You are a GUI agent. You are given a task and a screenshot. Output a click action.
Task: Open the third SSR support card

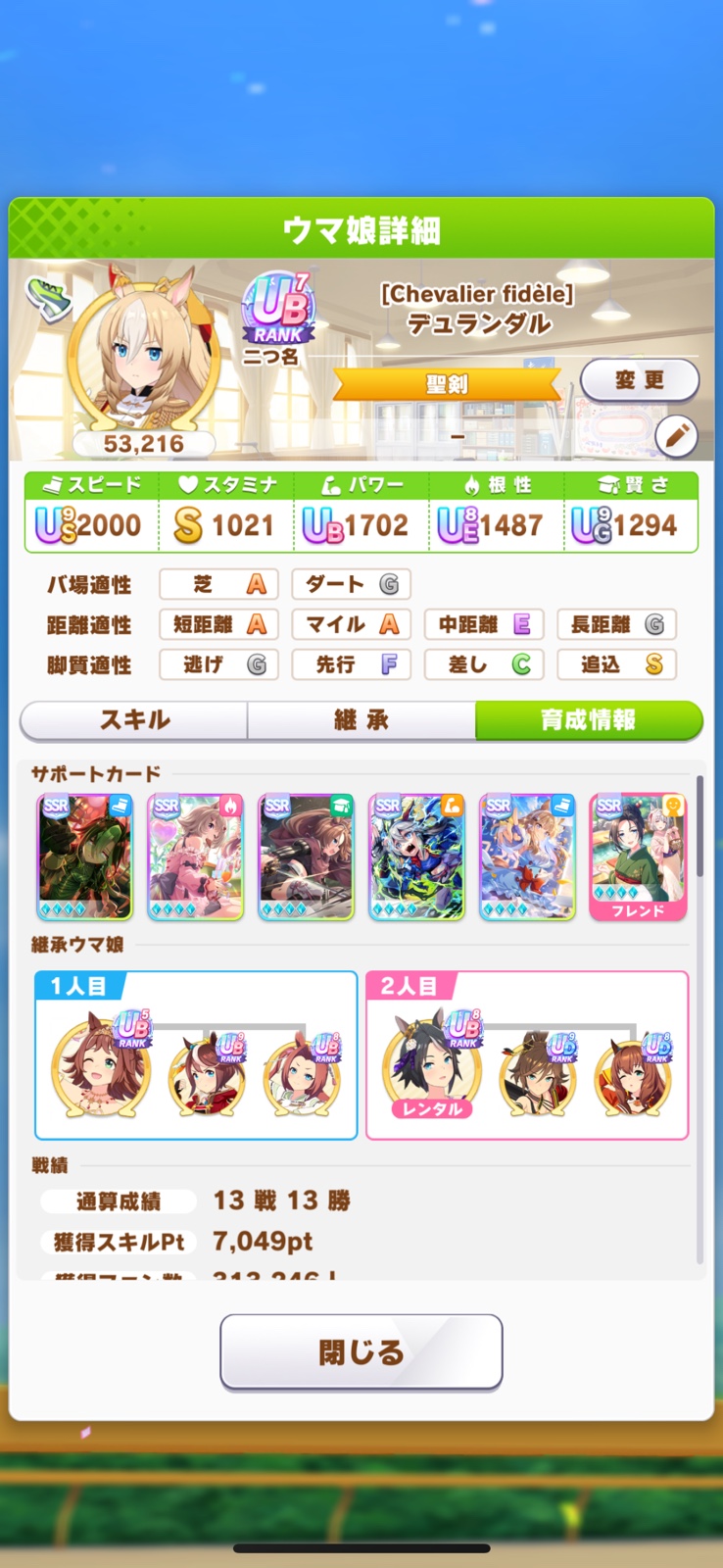point(306,857)
